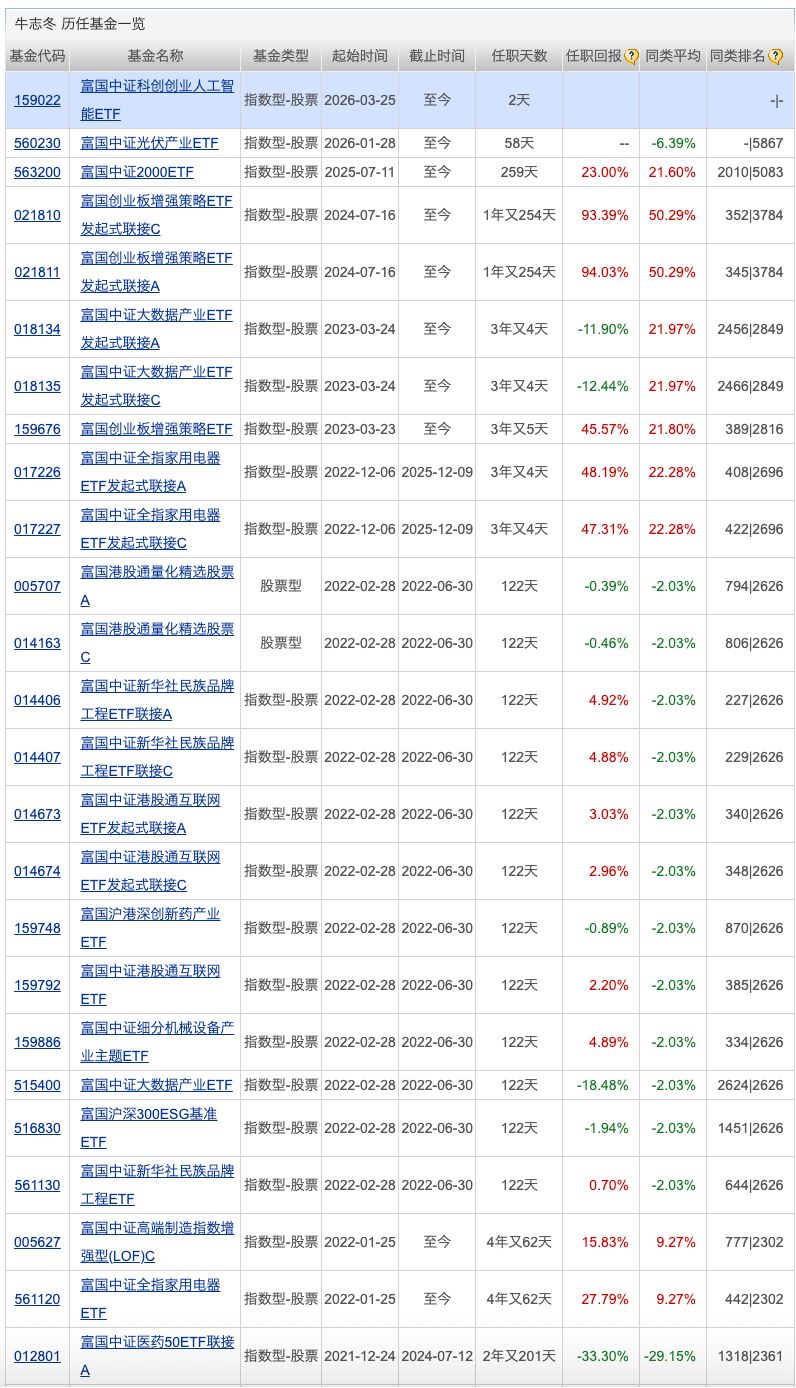Open fund code 515400

pyautogui.click(x=37, y=1085)
